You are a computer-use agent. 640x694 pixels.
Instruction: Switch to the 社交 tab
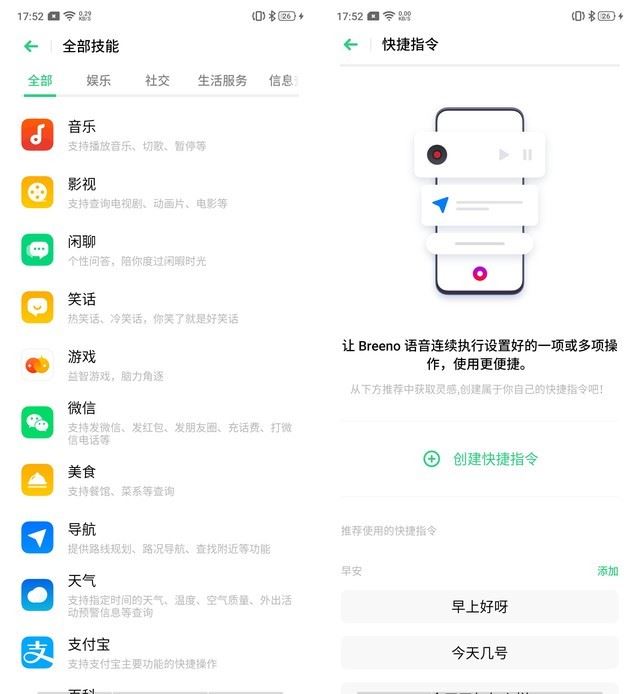point(157,81)
